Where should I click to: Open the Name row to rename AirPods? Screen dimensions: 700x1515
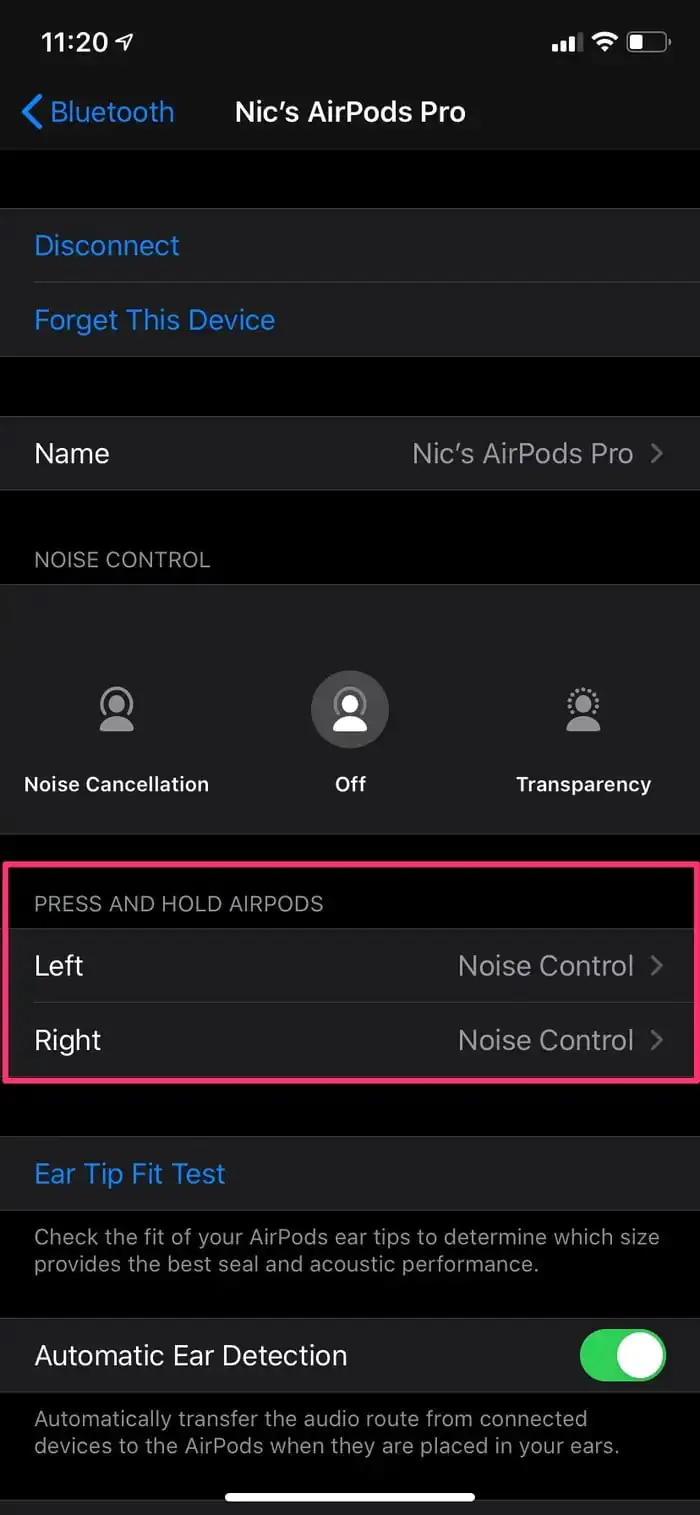tap(350, 454)
